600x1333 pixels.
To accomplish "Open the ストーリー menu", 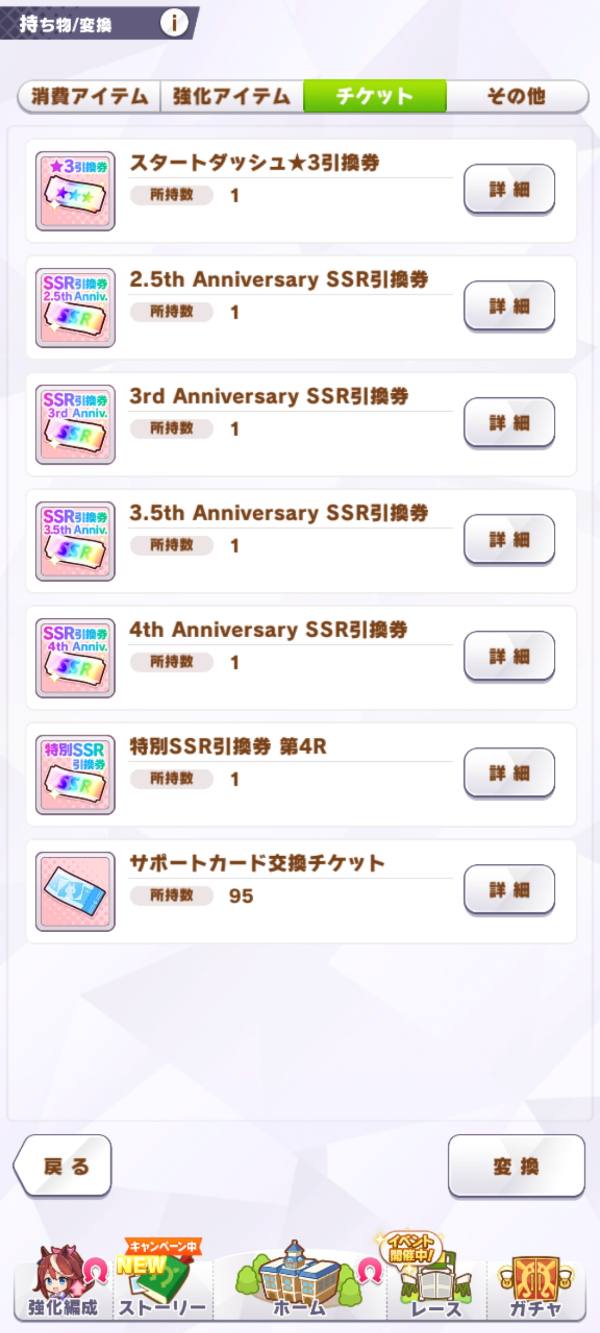I will click(162, 1282).
